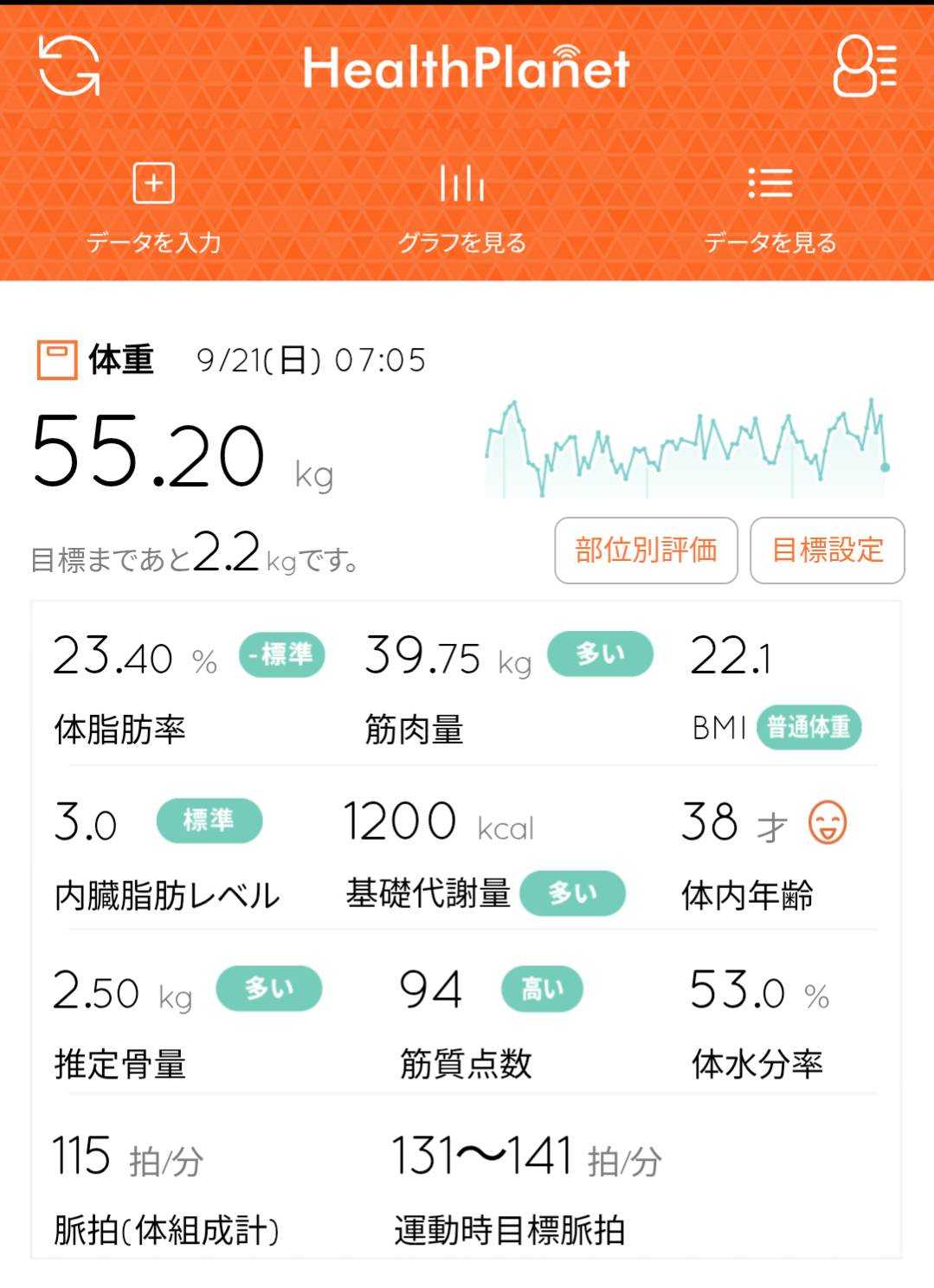Open 目標設定 goal settings
Image resolution: width=934 pixels, height=1288 pixels.
827,551
